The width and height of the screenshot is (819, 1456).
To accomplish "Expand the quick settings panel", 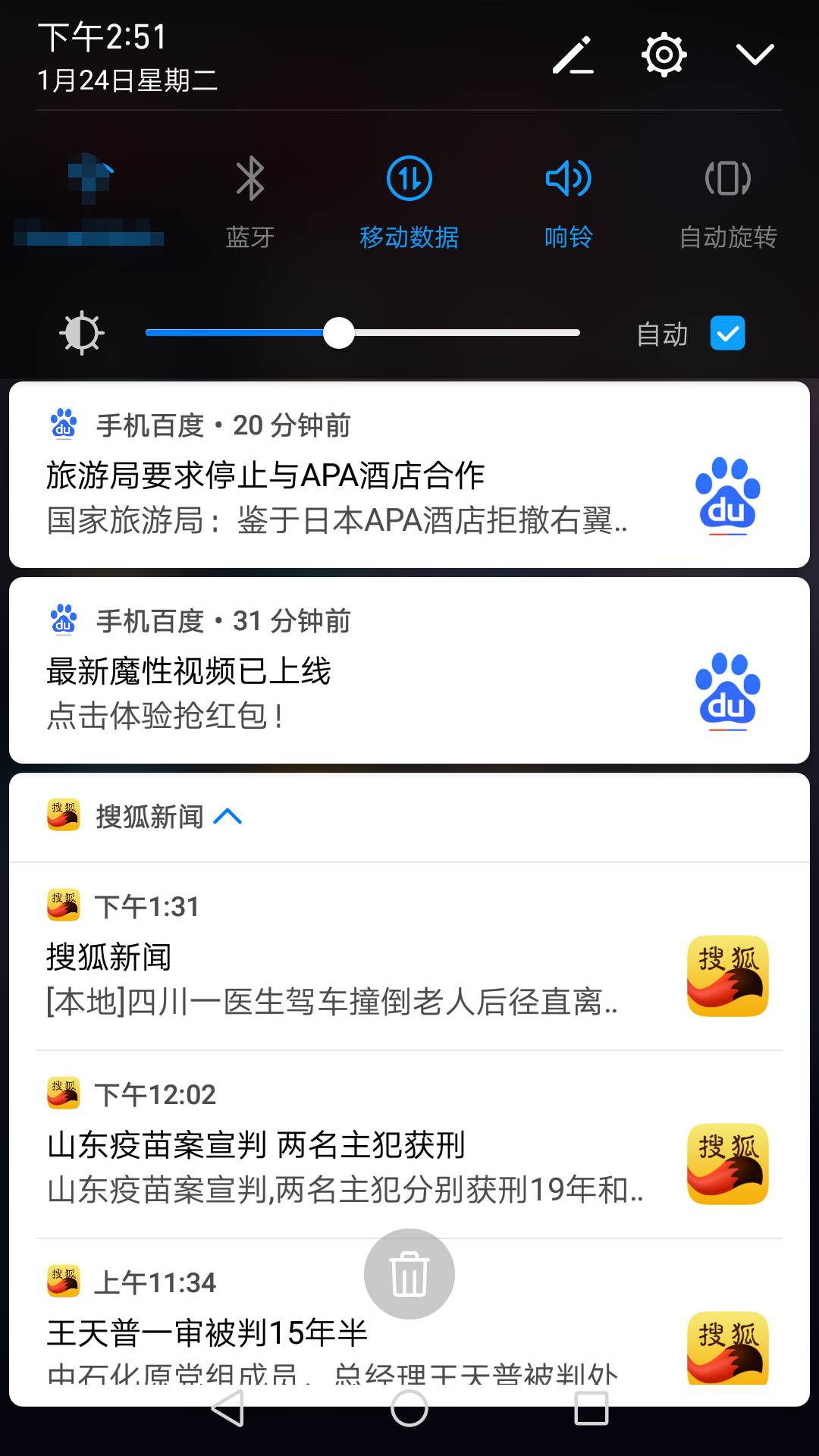I will click(x=755, y=55).
